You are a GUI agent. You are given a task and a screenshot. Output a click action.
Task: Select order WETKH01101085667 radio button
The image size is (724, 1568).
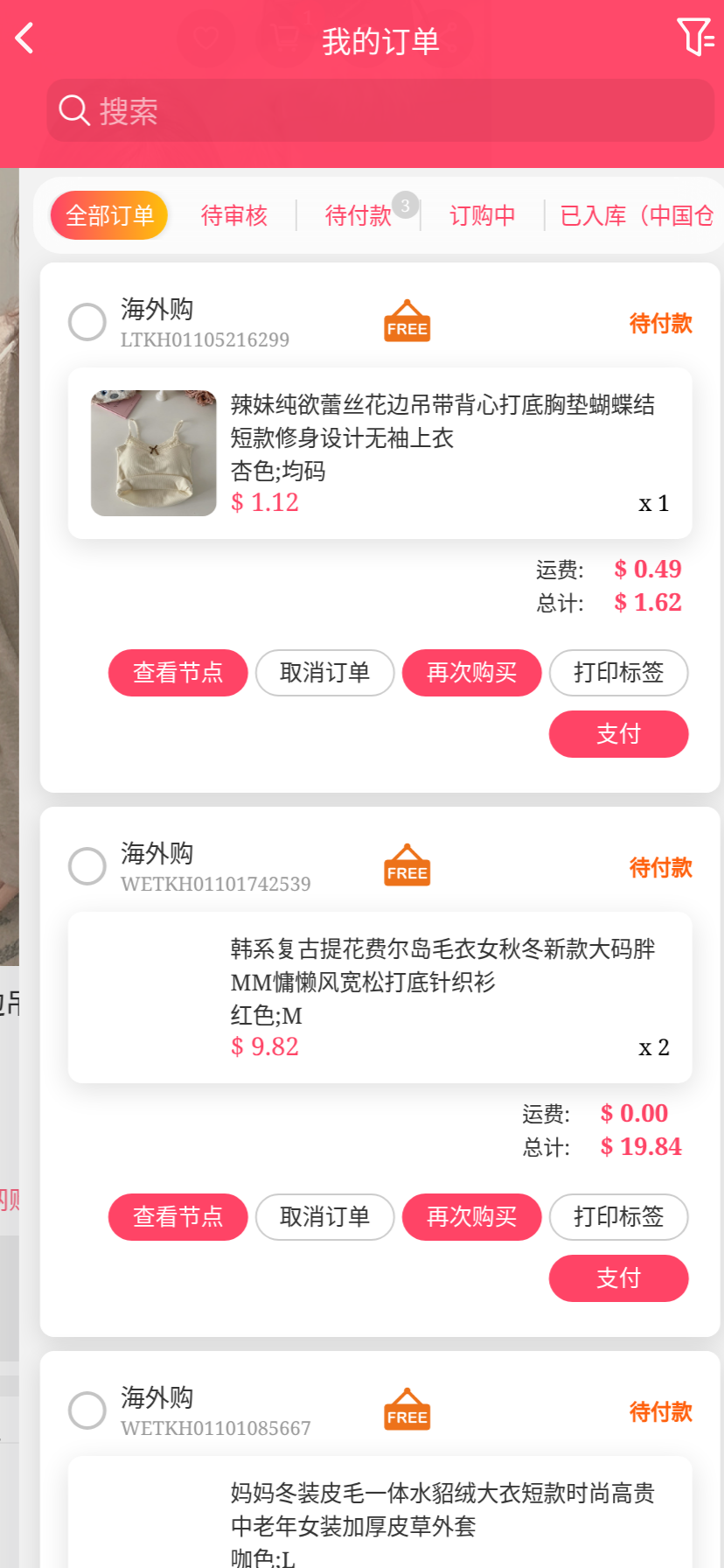[x=87, y=1410]
